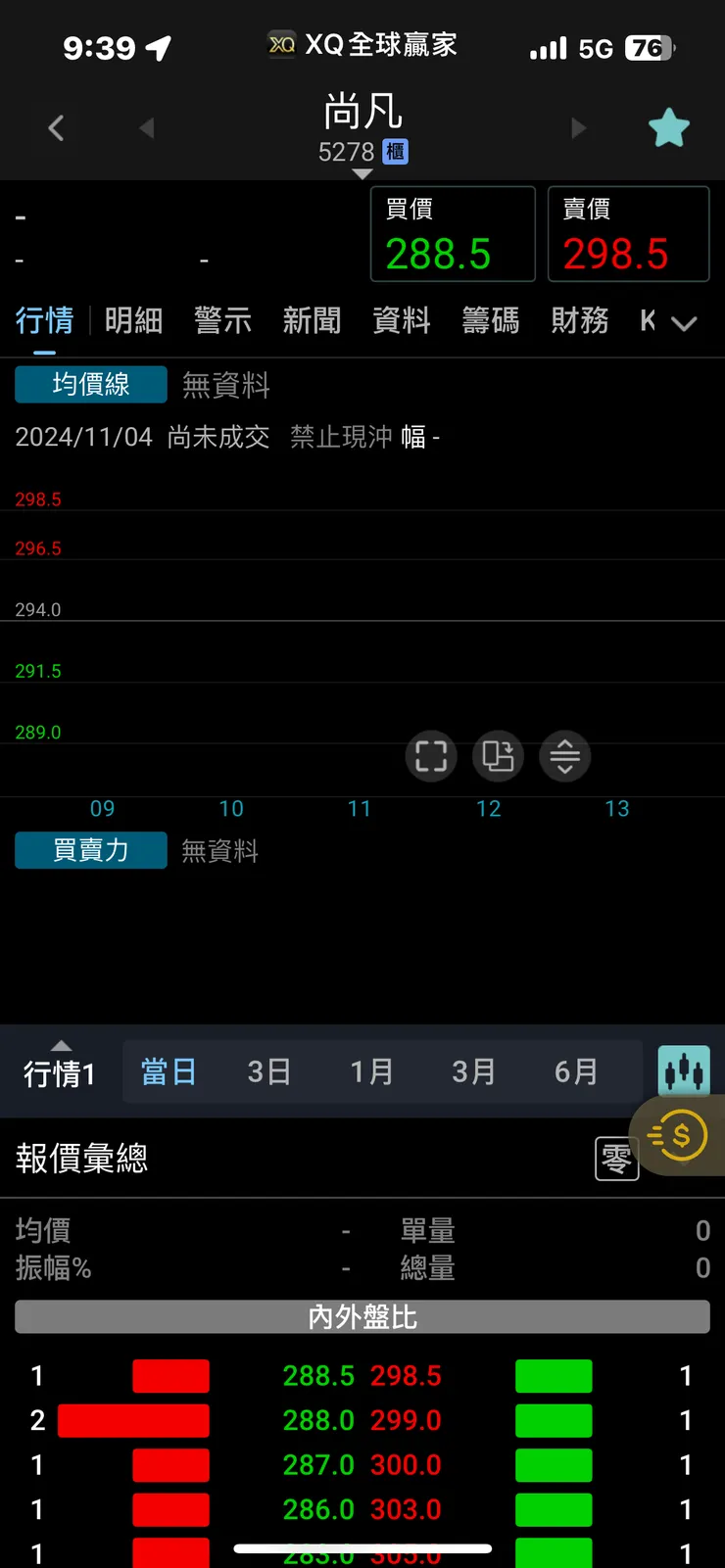Tap the 內外盤比 ratio bar
The height and width of the screenshot is (1568, 725).
coord(362,1316)
